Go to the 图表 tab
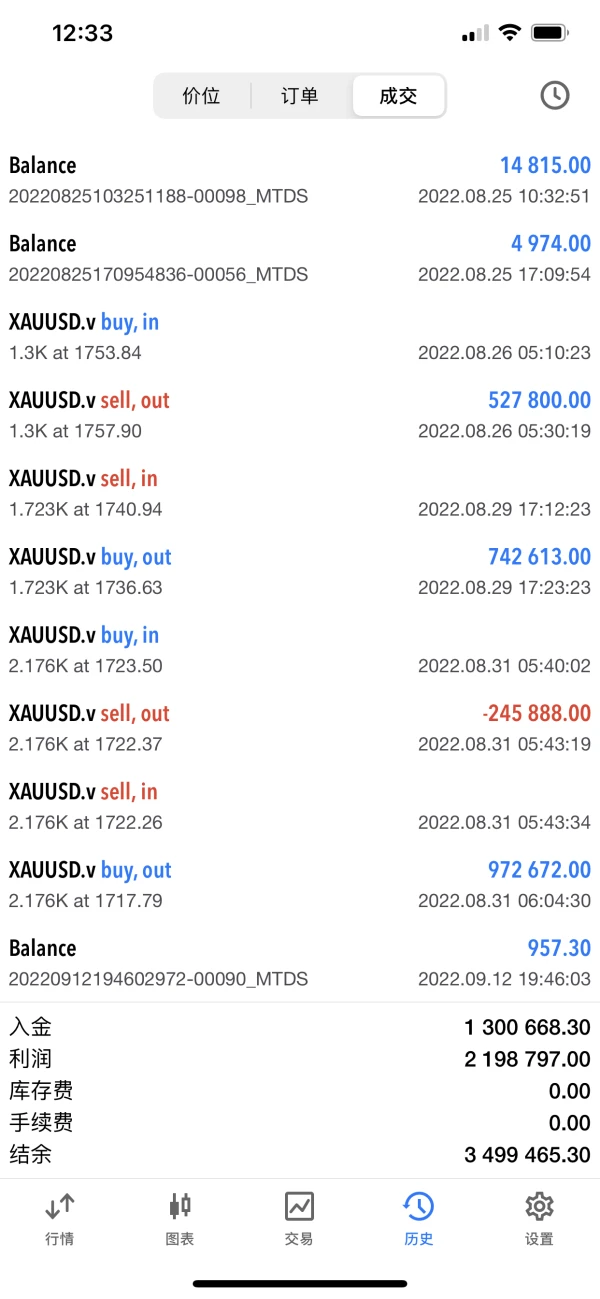 point(180,1217)
